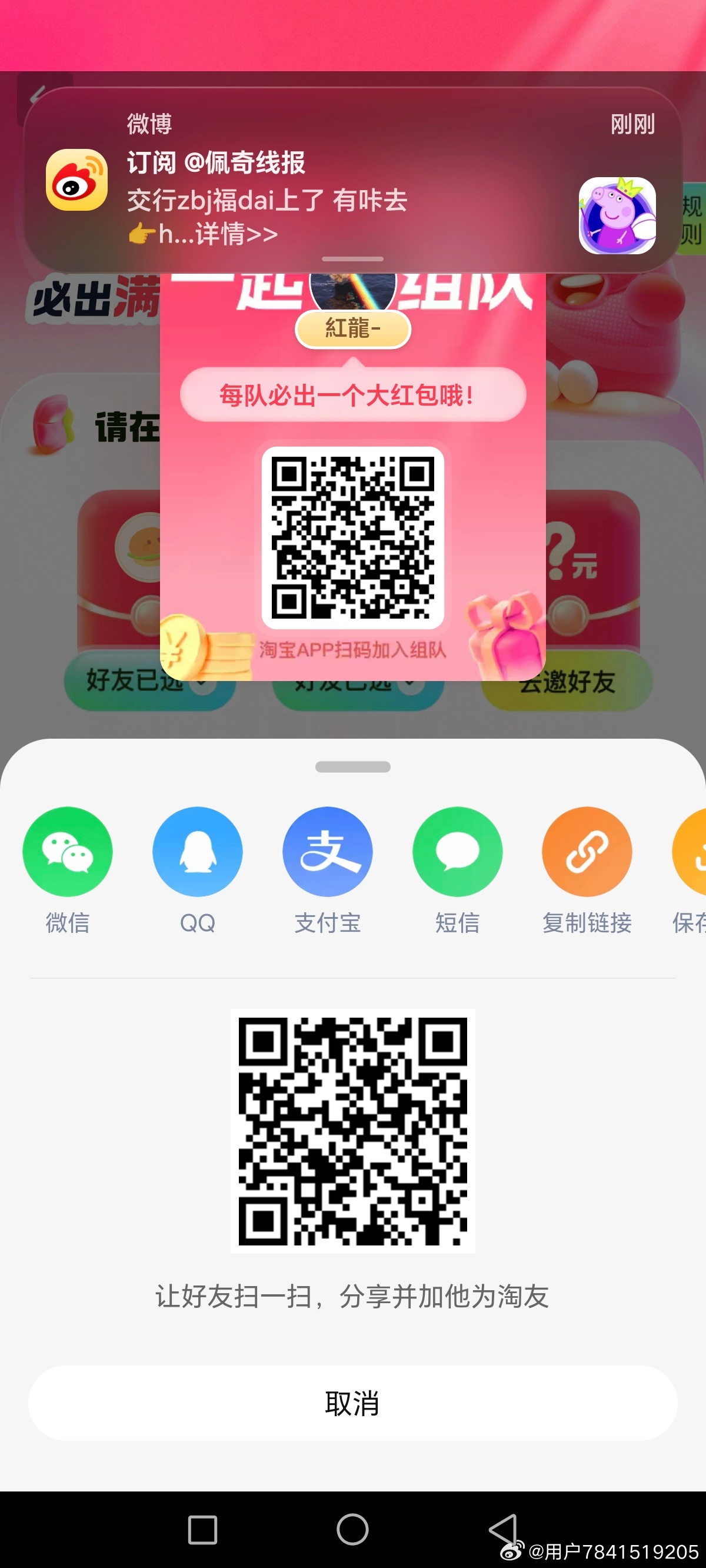Open recent apps overview

(x=202, y=1530)
